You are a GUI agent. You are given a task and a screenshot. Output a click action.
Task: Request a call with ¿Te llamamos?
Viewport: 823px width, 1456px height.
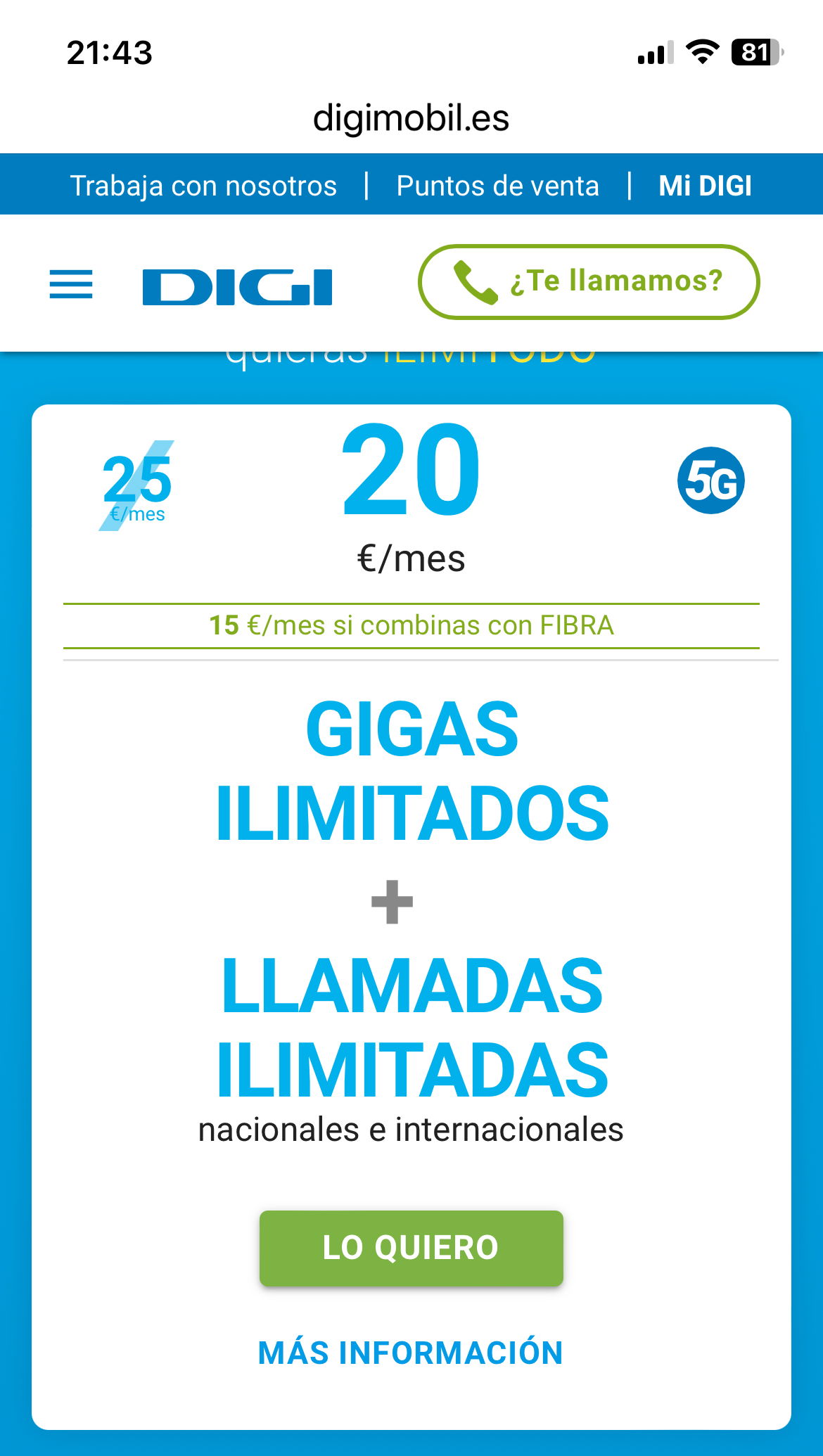click(589, 281)
